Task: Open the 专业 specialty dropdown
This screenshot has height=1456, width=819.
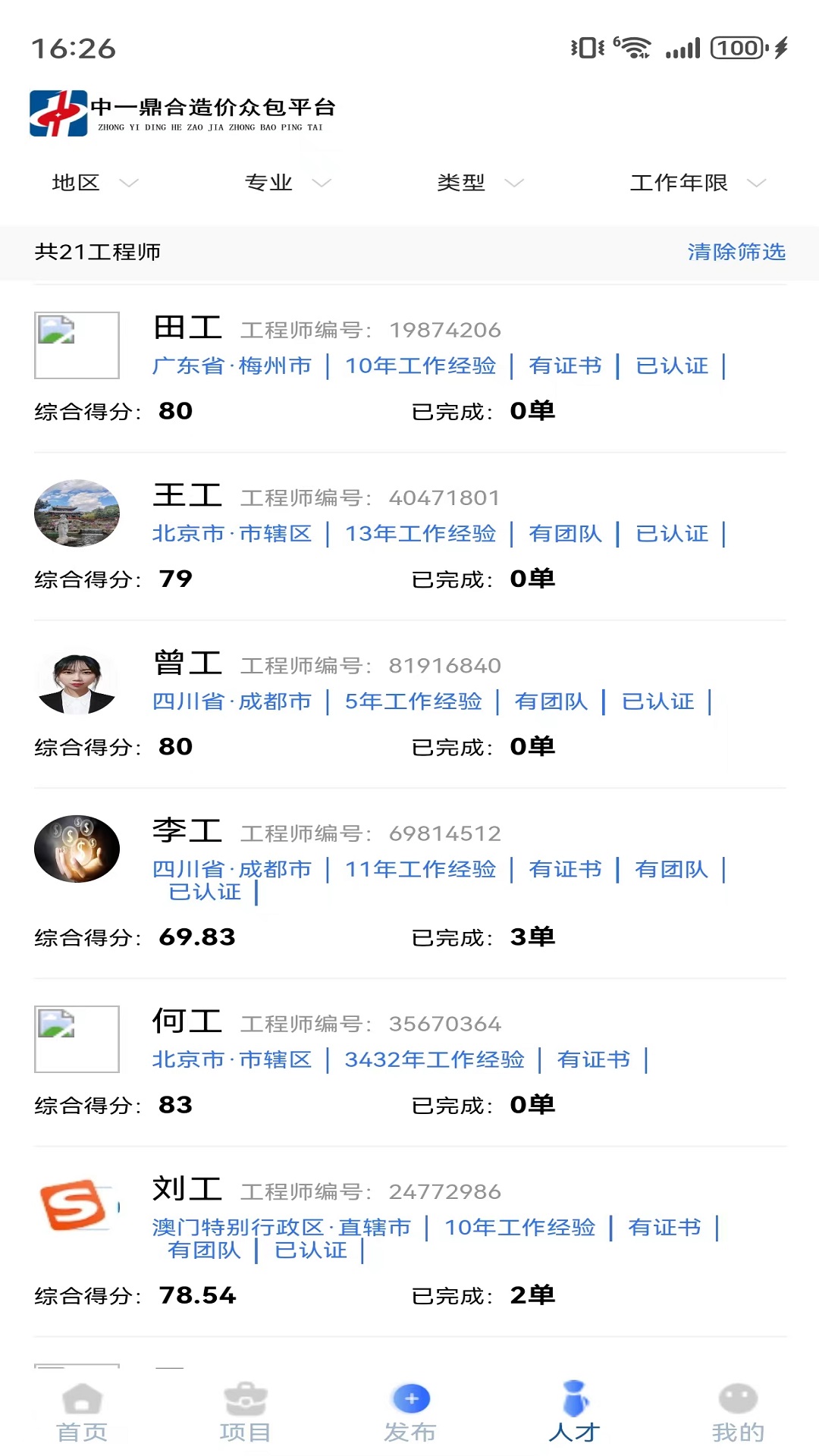Action: [x=287, y=183]
